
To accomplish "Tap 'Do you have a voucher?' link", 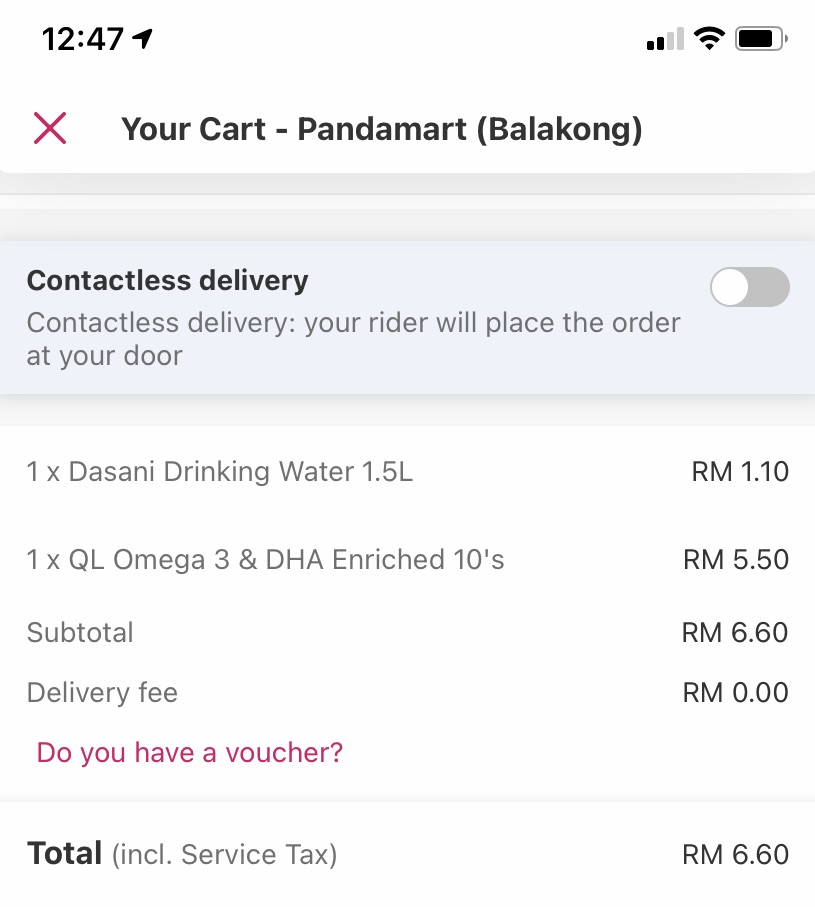I will tap(190, 752).
